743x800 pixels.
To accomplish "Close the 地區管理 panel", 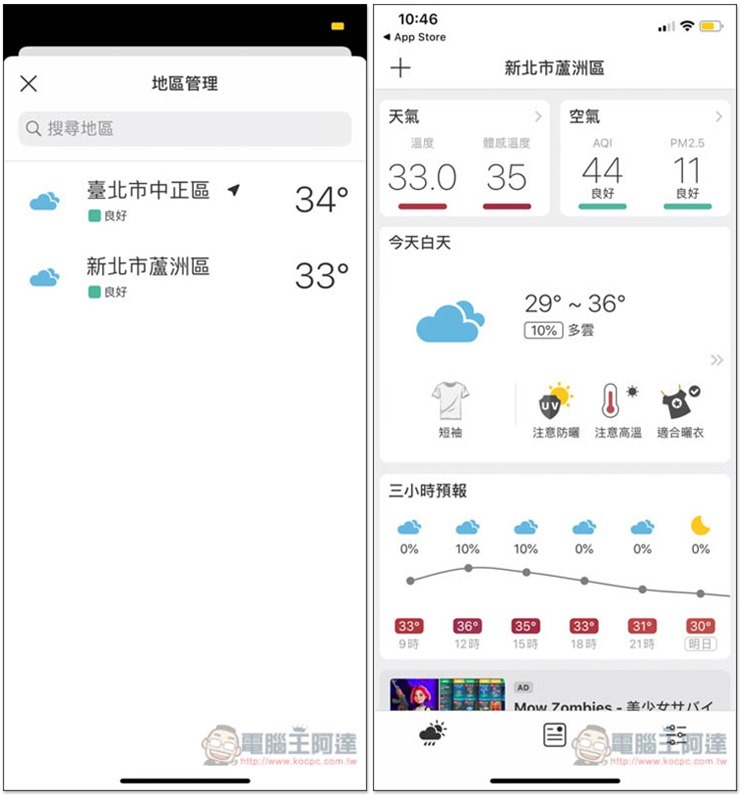I will click(29, 84).
